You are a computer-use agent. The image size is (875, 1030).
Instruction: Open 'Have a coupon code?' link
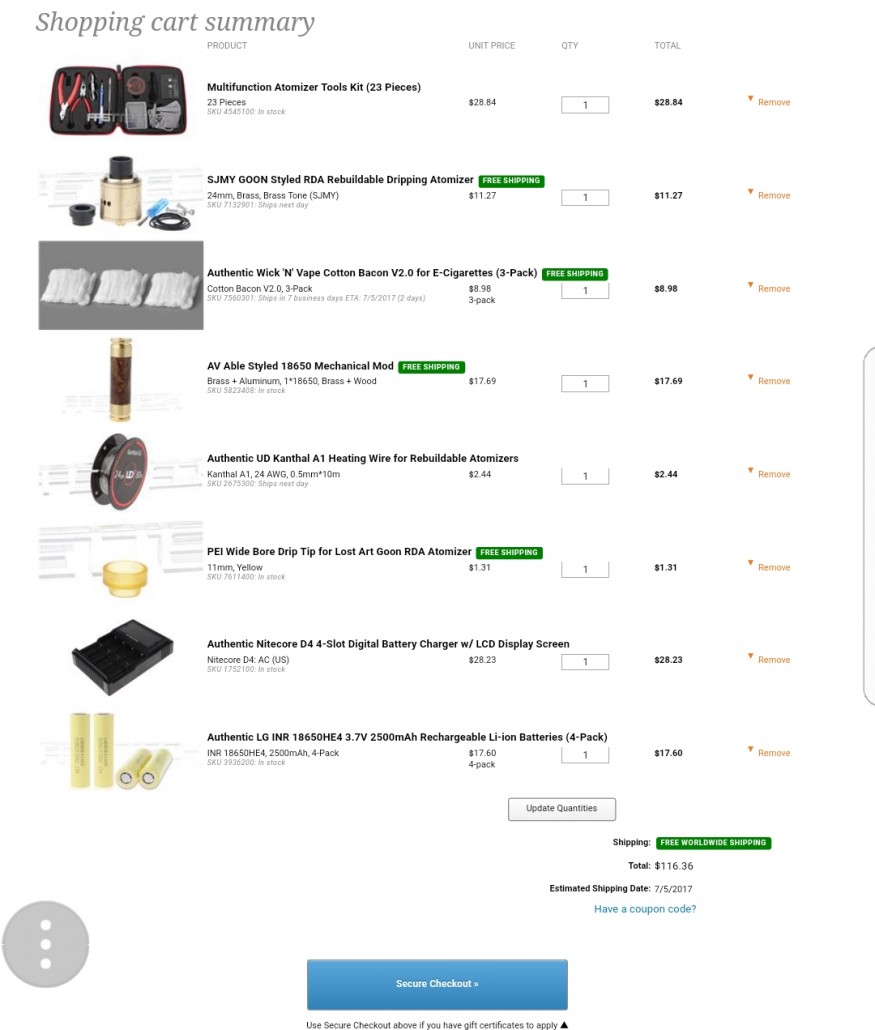click(645, 909)
